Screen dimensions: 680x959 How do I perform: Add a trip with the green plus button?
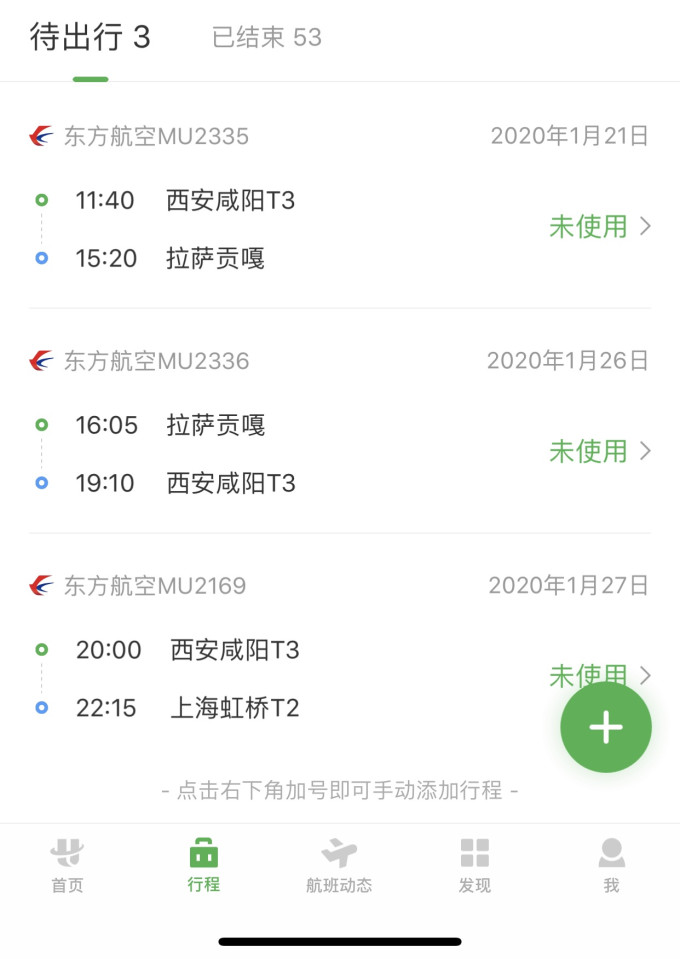pyautogui.click(x=605, y=728)
